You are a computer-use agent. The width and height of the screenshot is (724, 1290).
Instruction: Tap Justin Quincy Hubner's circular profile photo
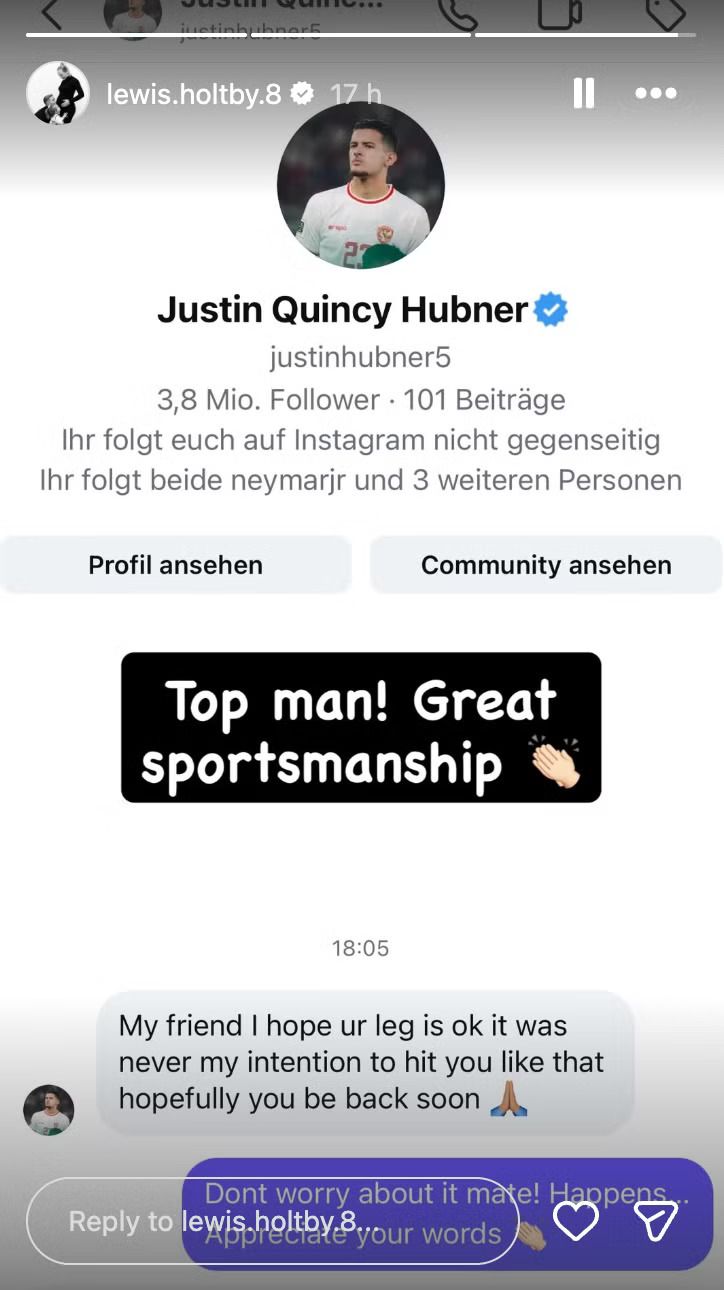click(361, 185)
